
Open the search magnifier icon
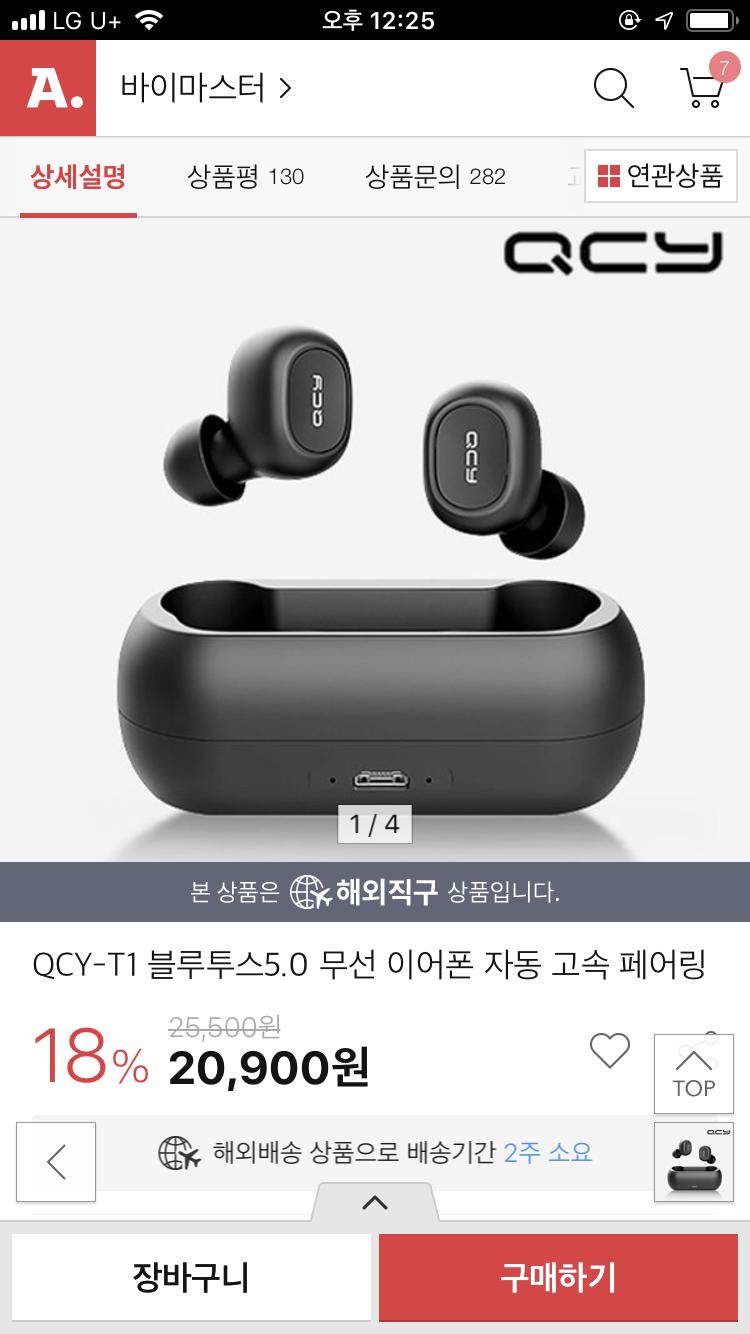tap(613, 88)
